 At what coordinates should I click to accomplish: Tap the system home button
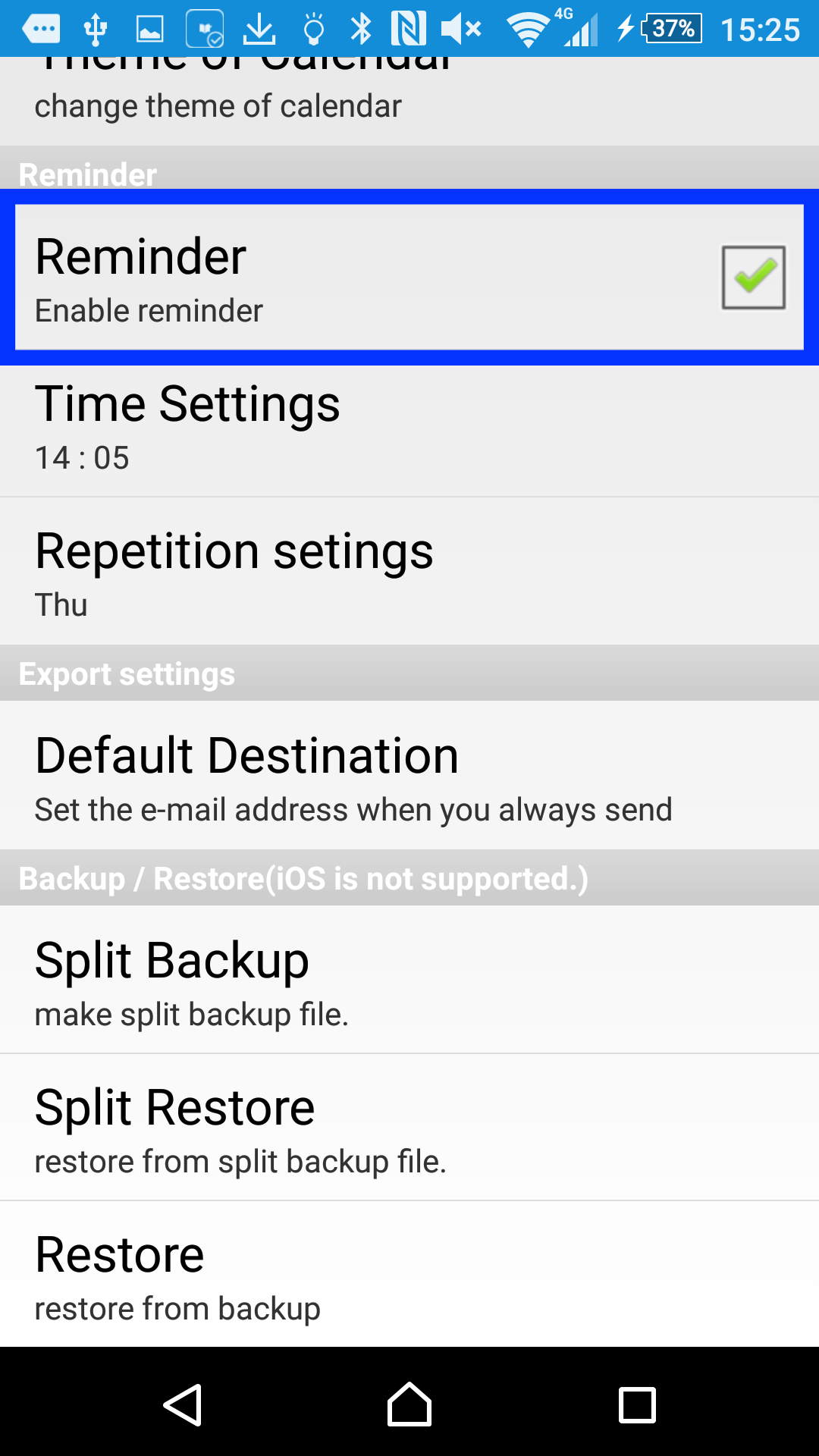[x=409, y=1404]
